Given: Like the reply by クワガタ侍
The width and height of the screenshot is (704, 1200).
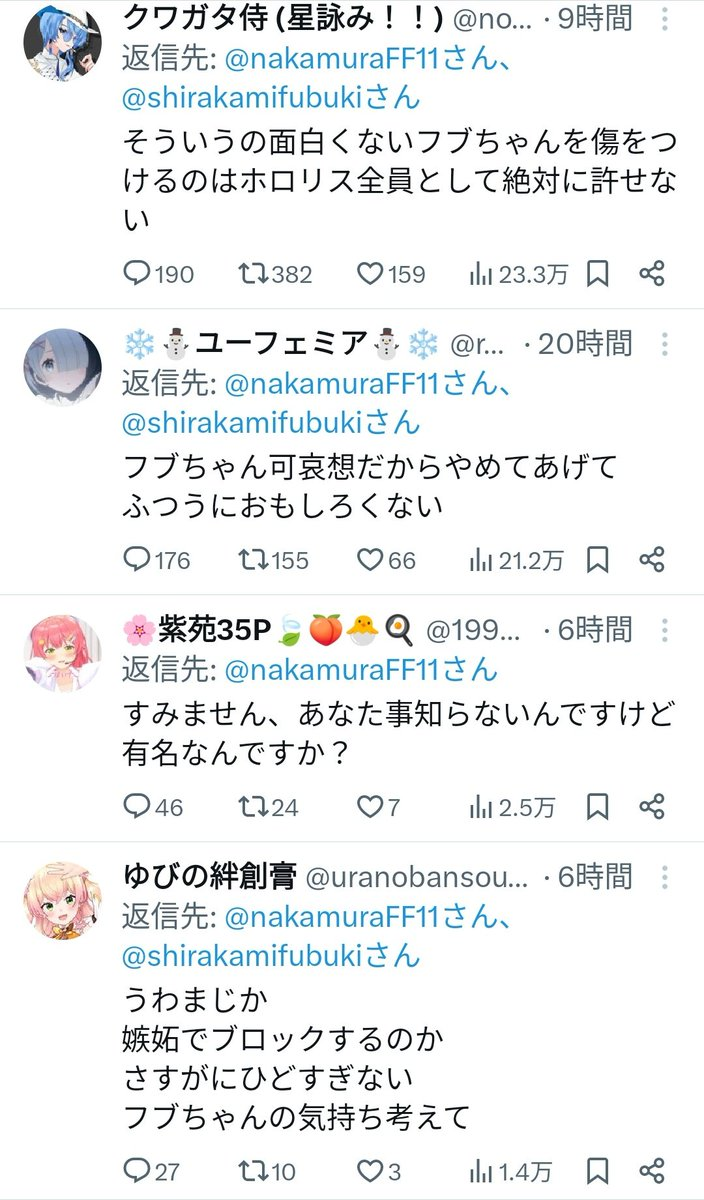Looking at the screenshot, I should (372, 274).
